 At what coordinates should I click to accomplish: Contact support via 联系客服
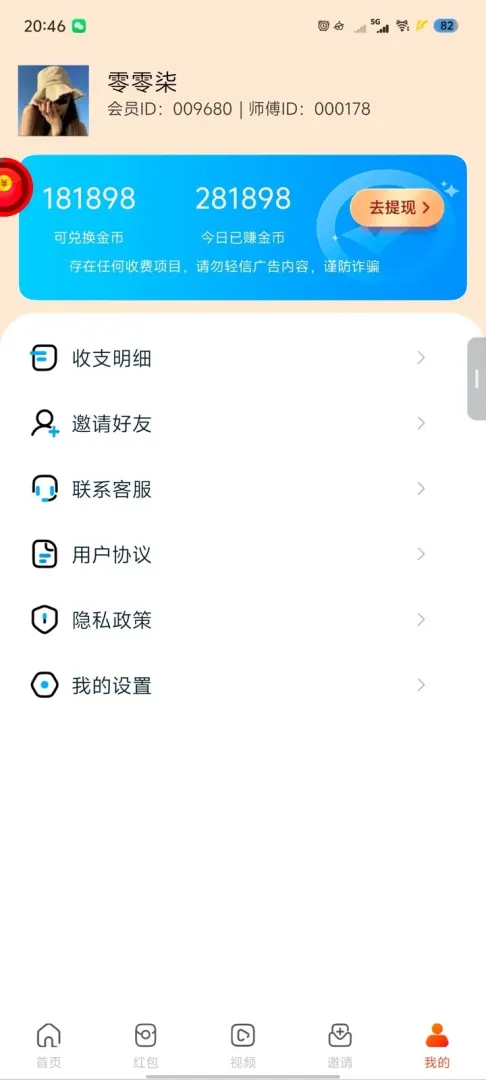click(243, 489)
